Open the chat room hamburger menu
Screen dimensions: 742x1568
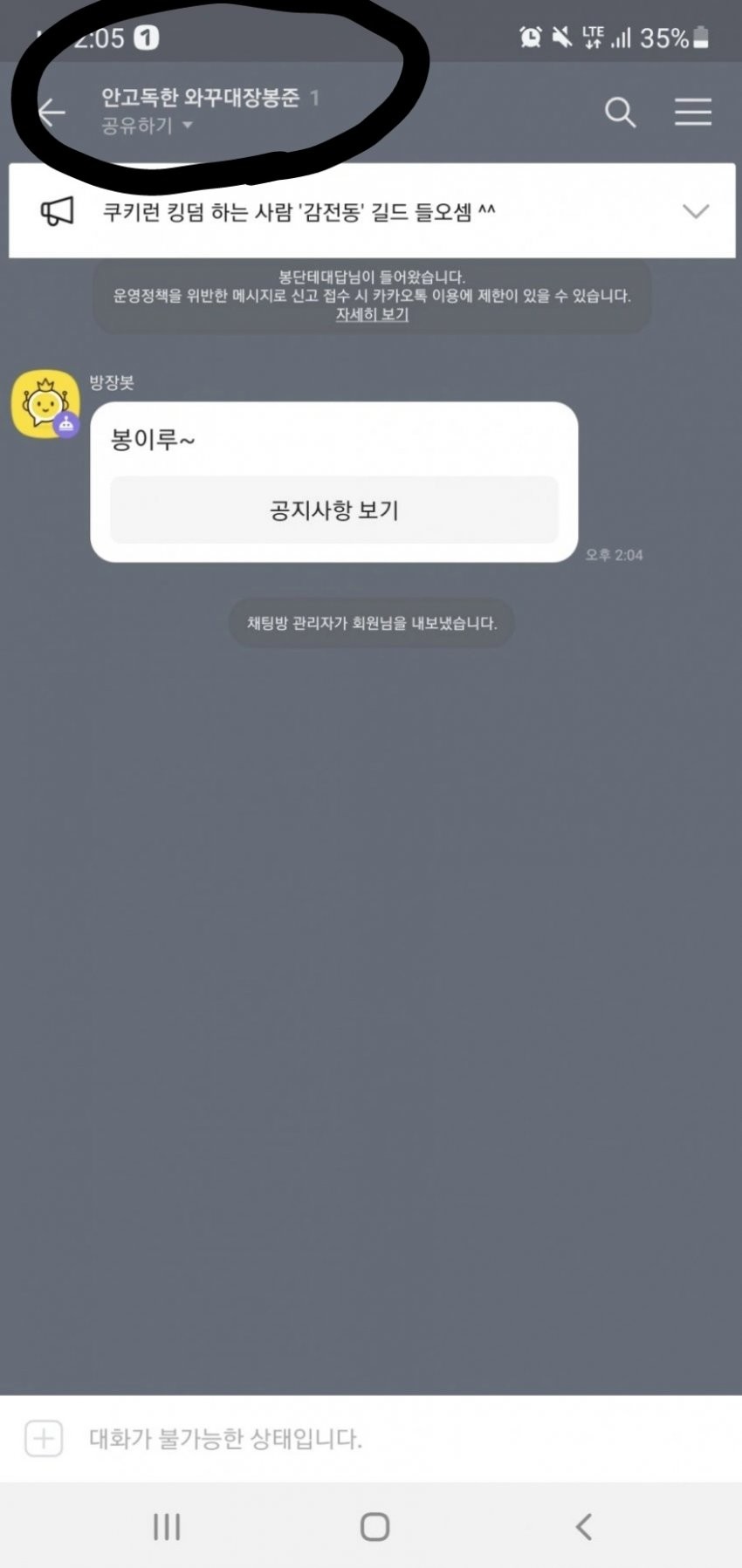(x=692, y=113)
